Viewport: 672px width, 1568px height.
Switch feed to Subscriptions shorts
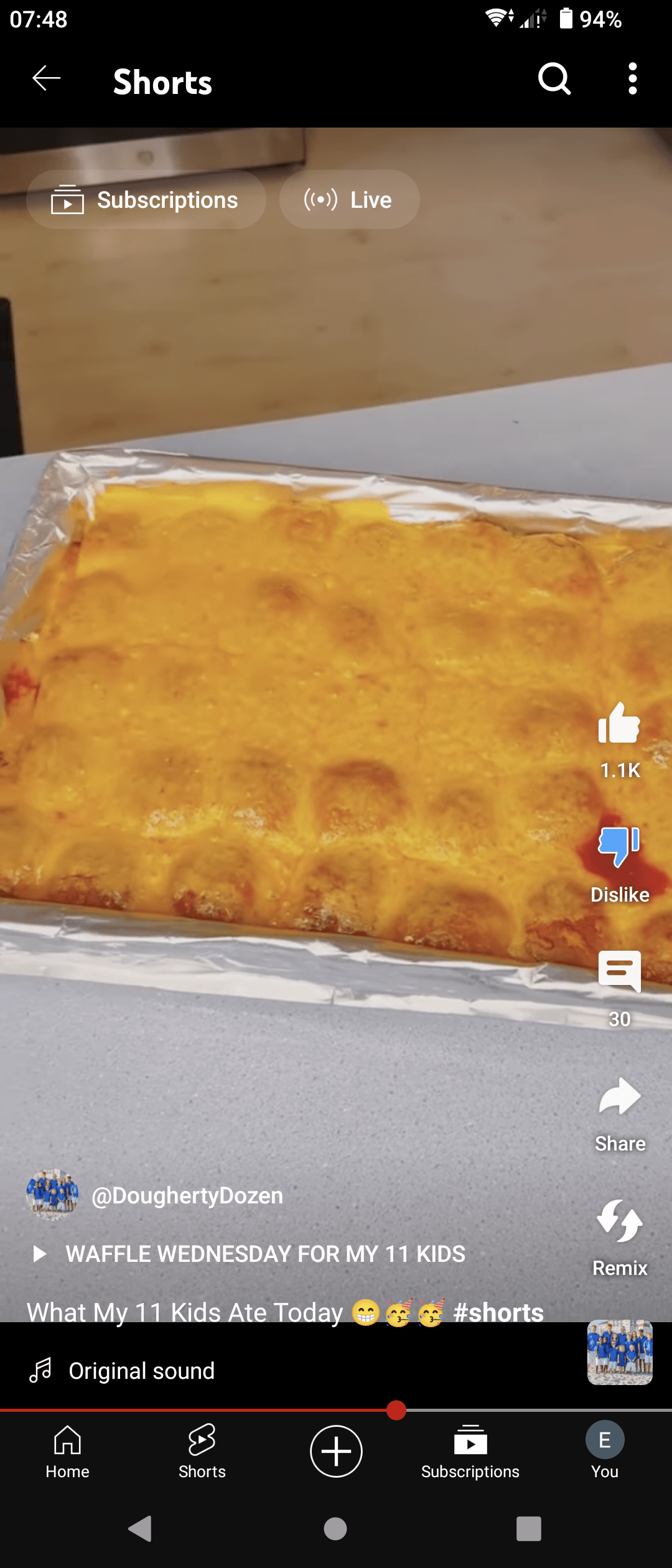pos(146,200)
